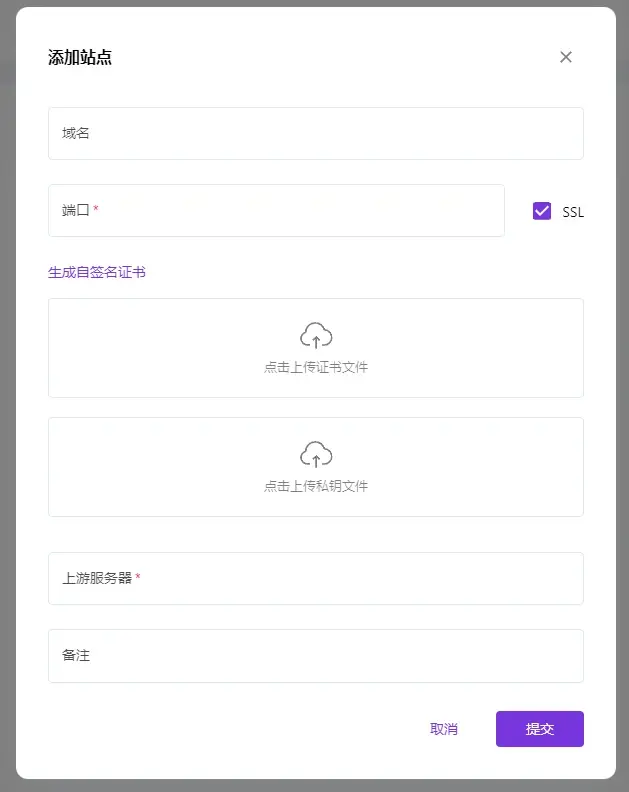This screenshot has width=629, height=792.
Task: Close the 添加站点 dialog
Action: [566, 57]
